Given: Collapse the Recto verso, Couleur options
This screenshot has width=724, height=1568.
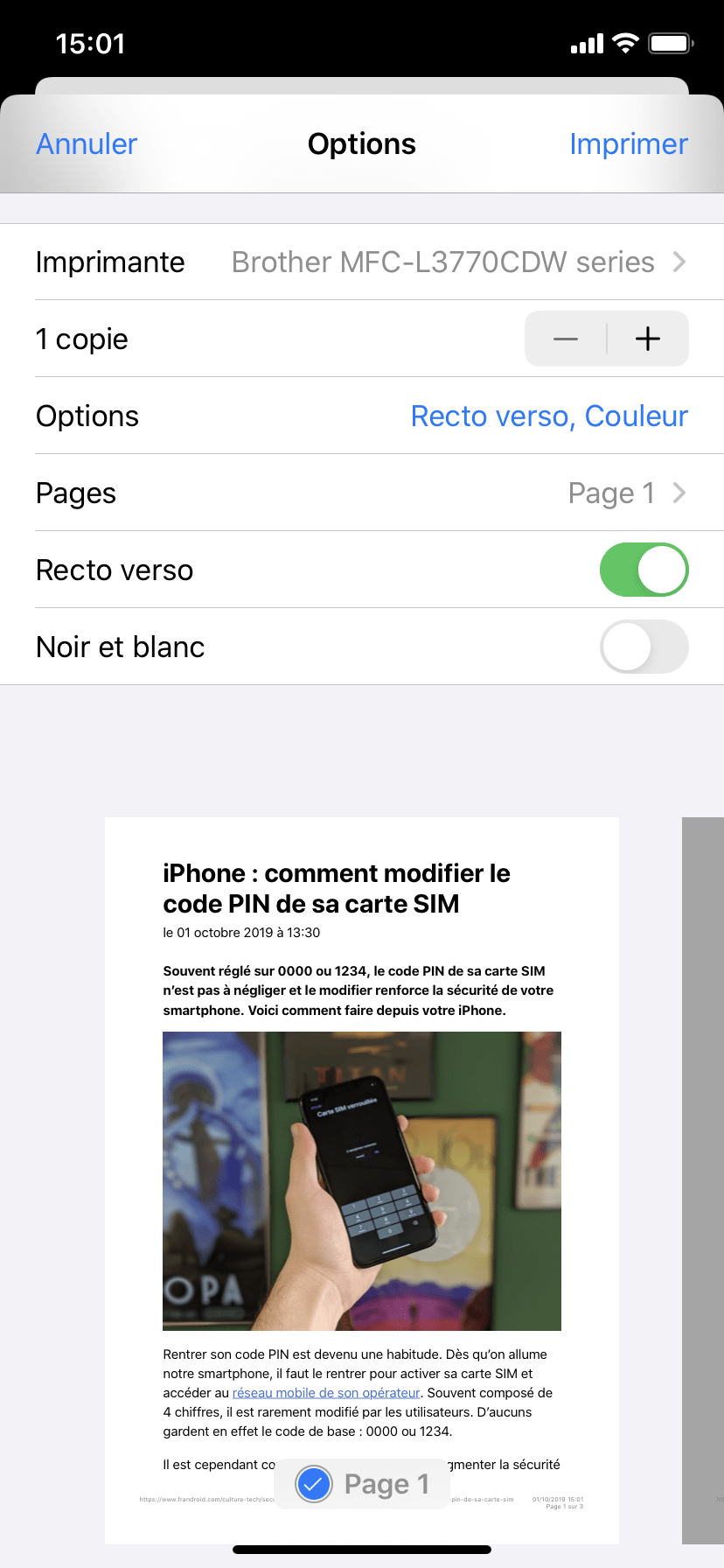Looking at the screenshot, I should coord(549,416).
